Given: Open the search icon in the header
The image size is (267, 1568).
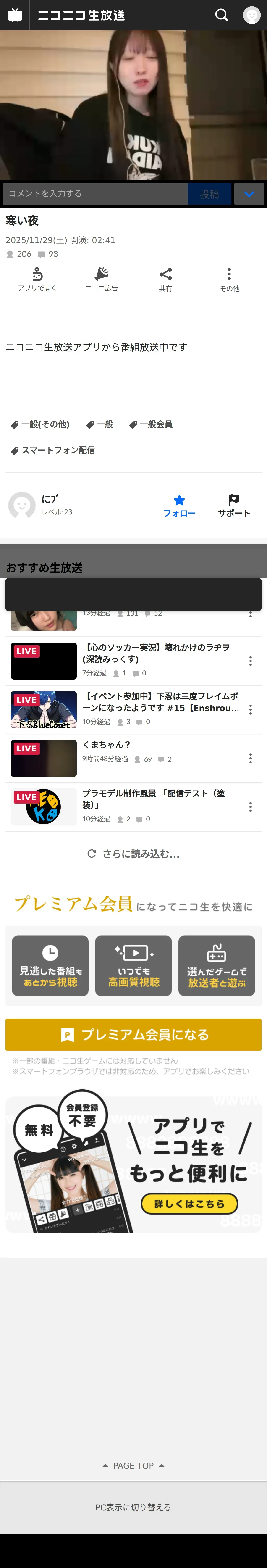Looking at the screenshot, I should [221, 15].
